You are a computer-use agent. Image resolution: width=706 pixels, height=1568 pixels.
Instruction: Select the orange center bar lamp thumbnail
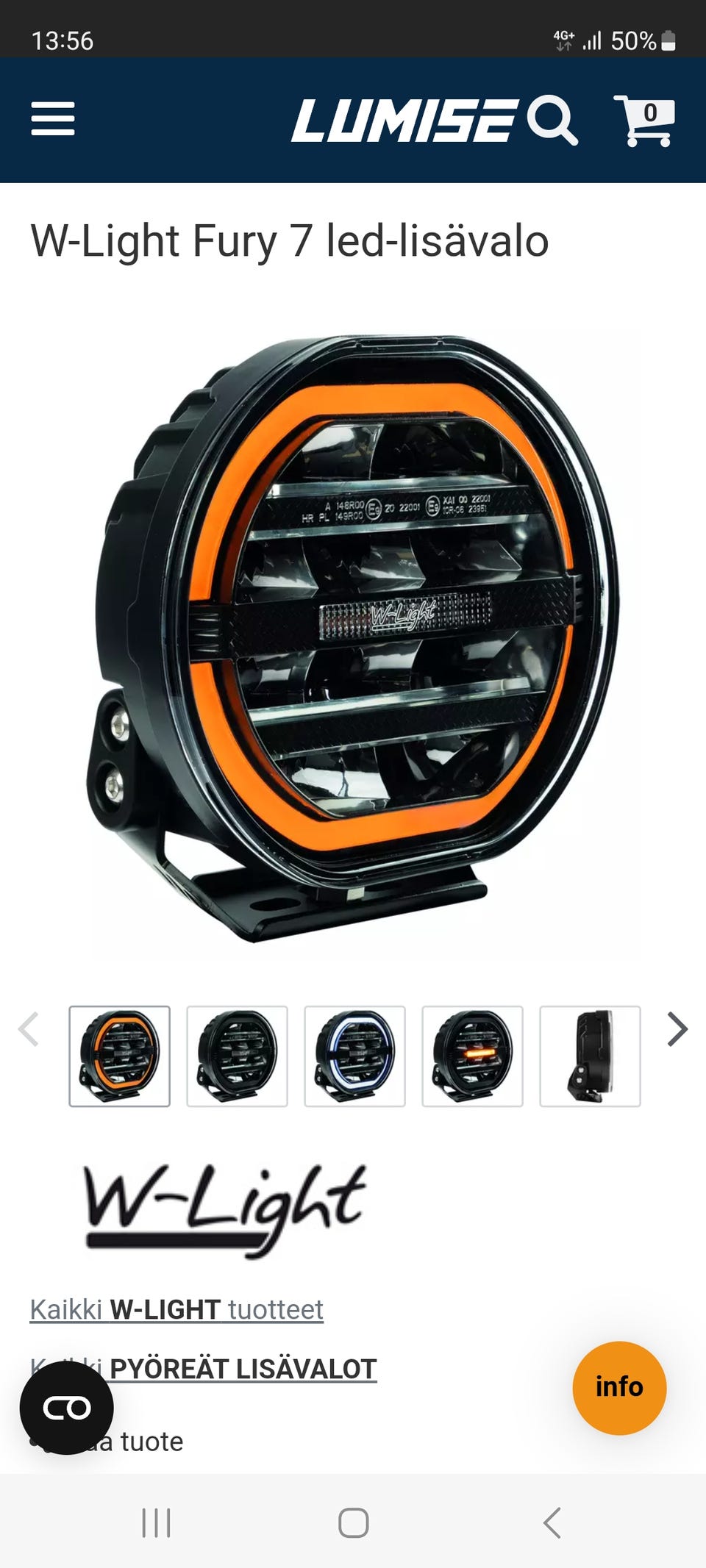tap(473, 1056)
